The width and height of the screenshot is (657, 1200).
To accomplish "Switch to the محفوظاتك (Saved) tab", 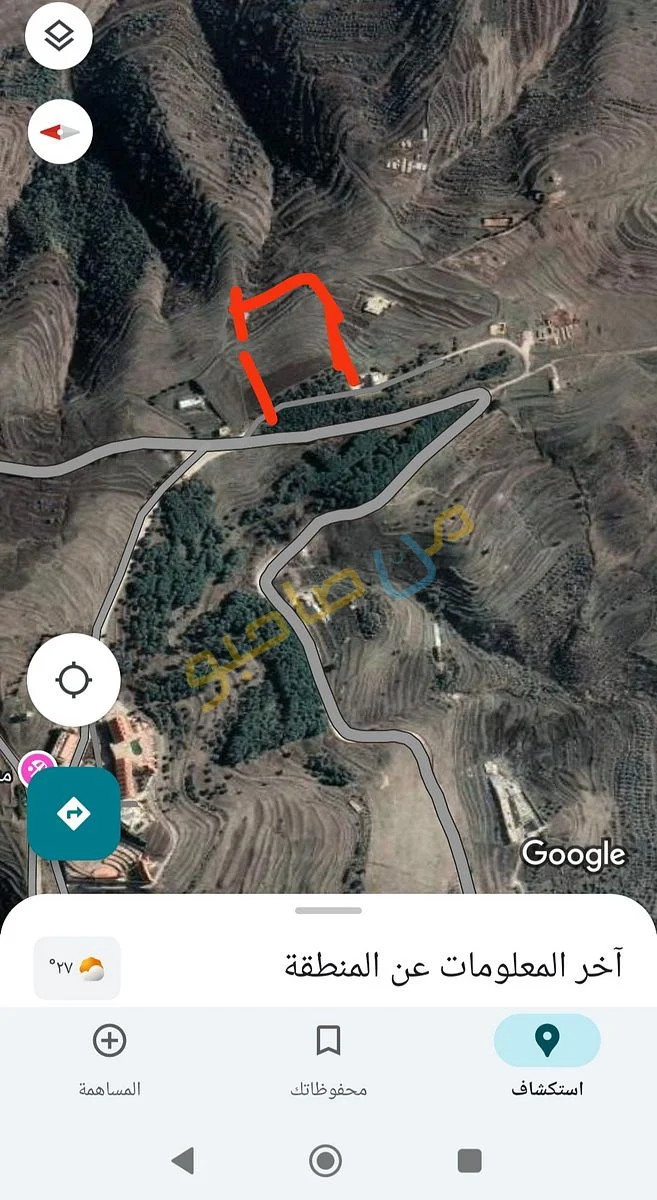I will [328, 1056].
